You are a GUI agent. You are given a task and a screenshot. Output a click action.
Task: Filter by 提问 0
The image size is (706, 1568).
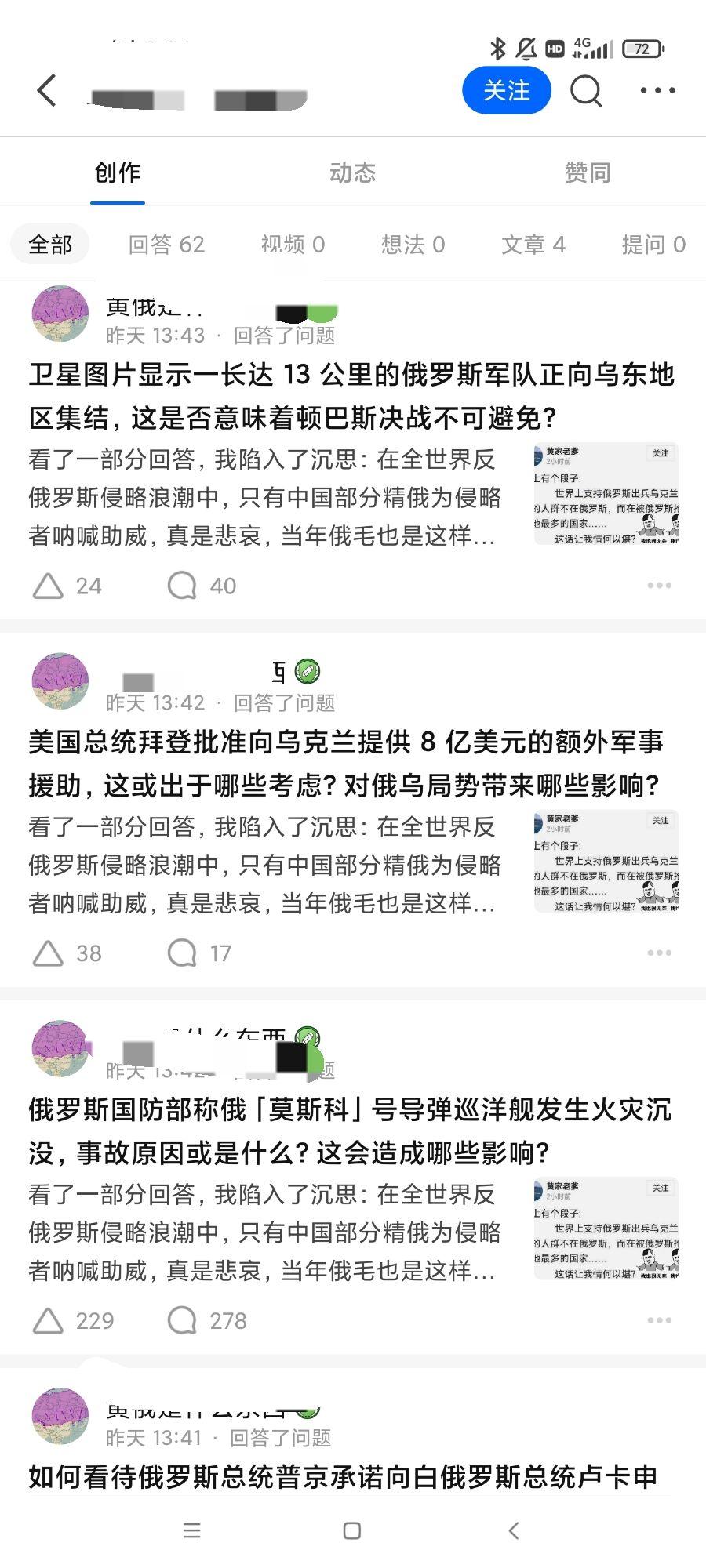pos(653,245)
